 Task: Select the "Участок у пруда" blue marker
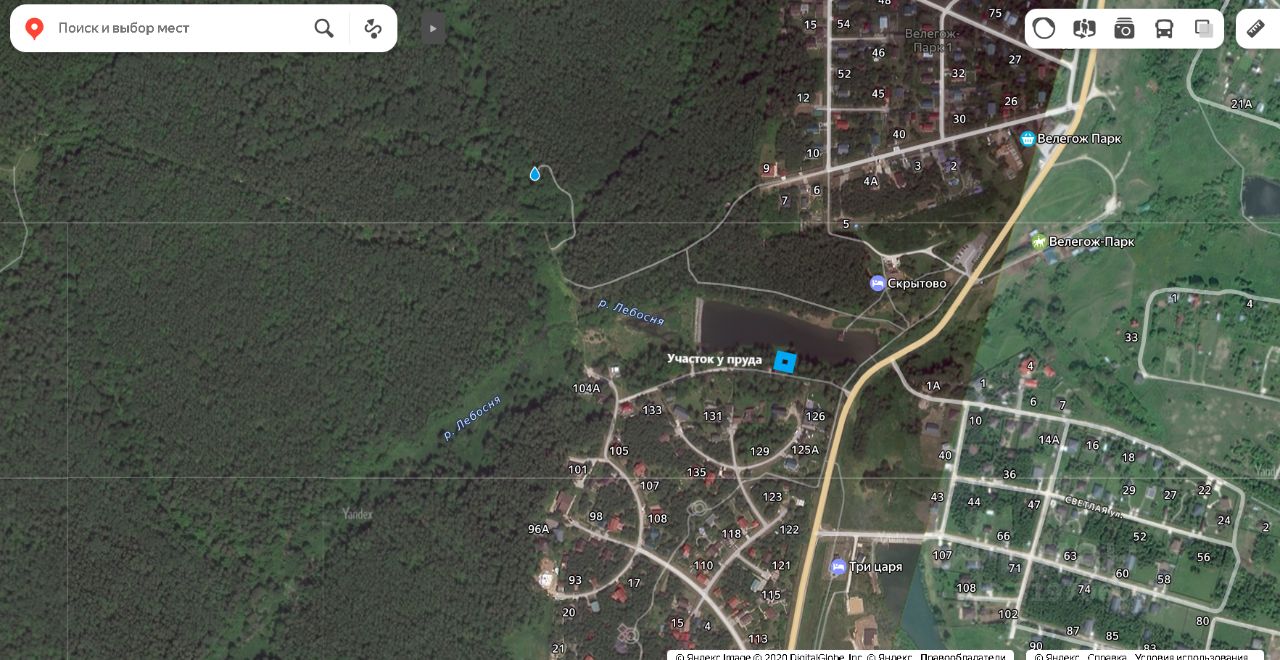tap(785, 362)
